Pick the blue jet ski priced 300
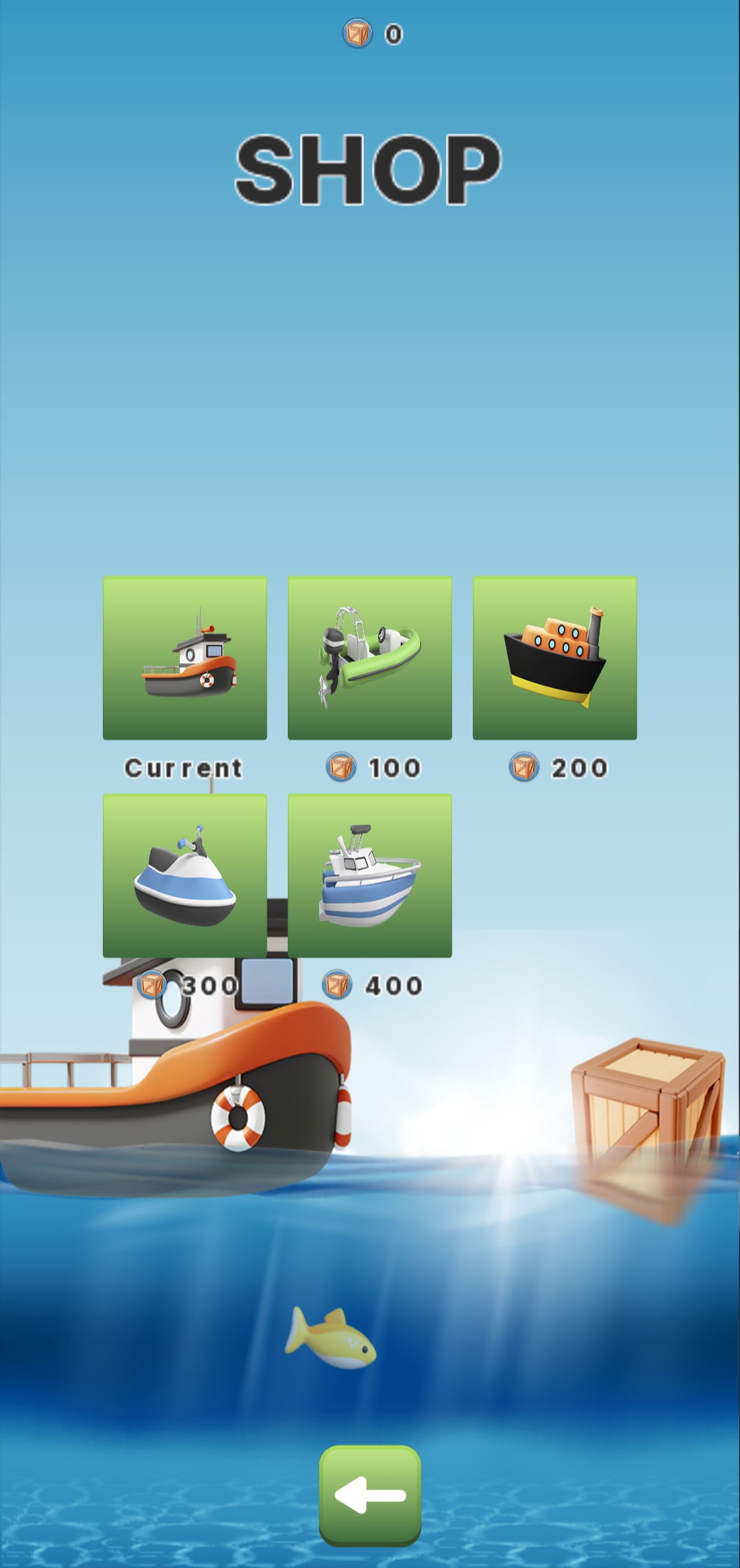 tap(185, 875)
